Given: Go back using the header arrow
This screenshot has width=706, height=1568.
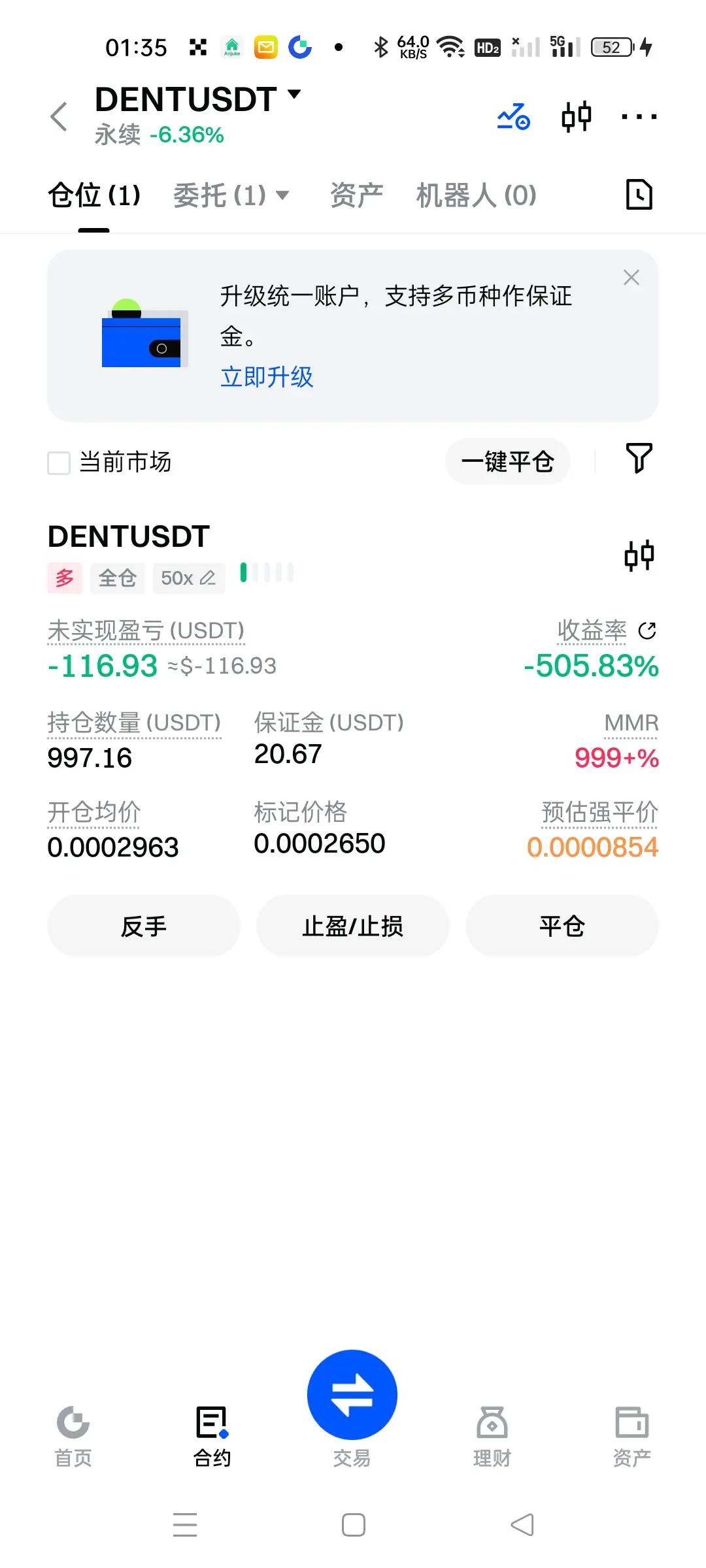Looking at the screenshot, I should click(59, 117).
